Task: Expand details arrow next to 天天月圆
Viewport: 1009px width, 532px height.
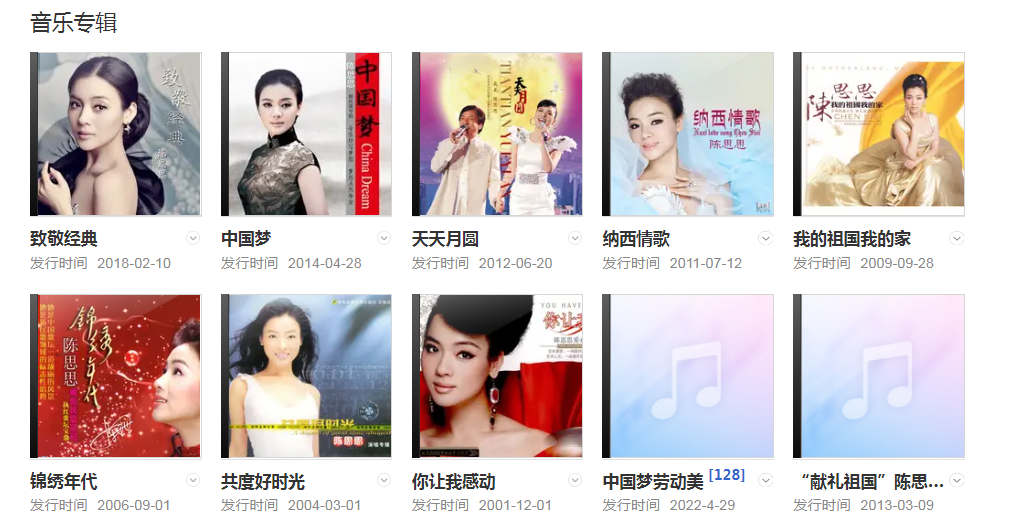Action: coord(575,238)
